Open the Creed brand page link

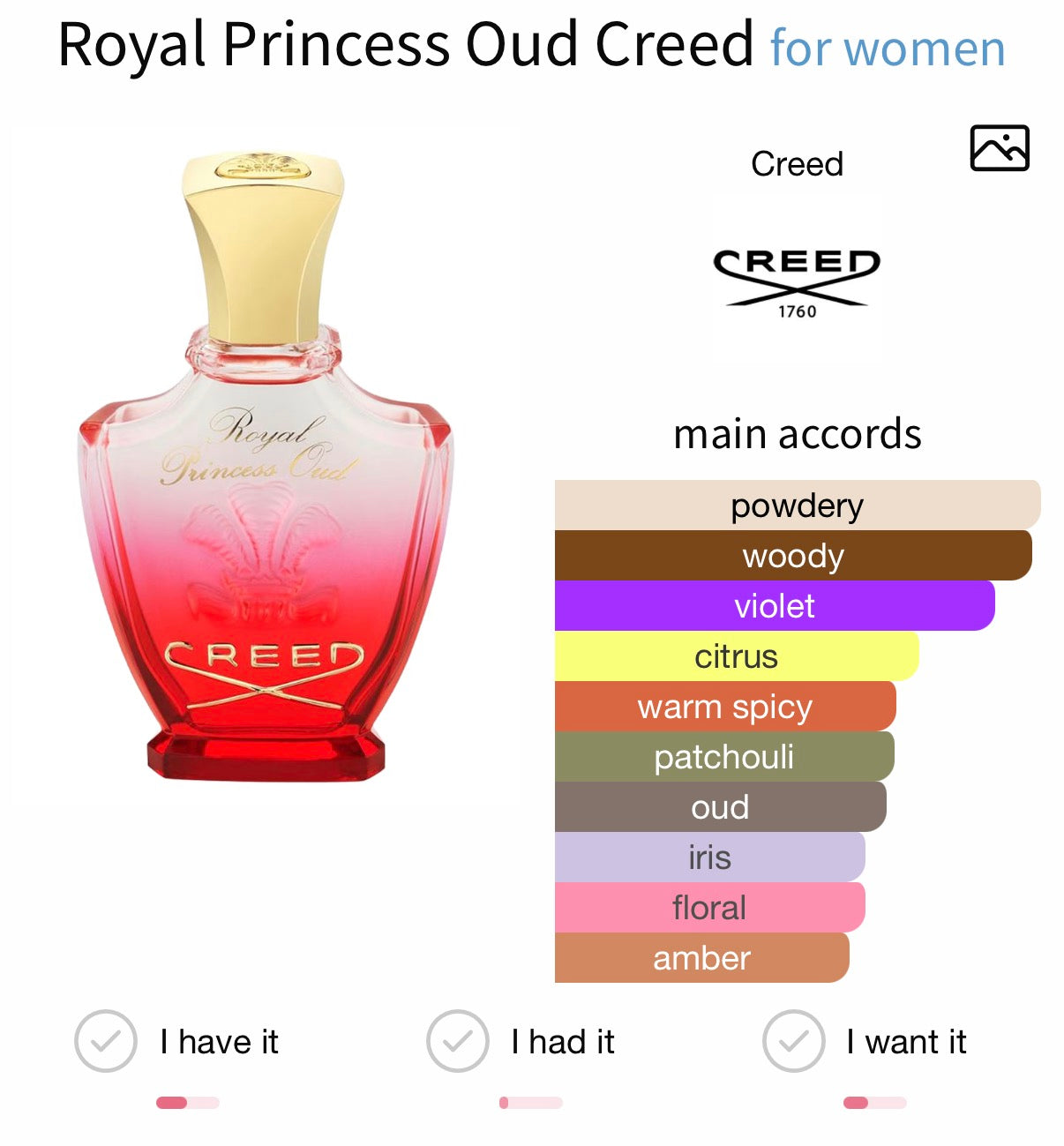pyautogui.click(x=796, y=162)
